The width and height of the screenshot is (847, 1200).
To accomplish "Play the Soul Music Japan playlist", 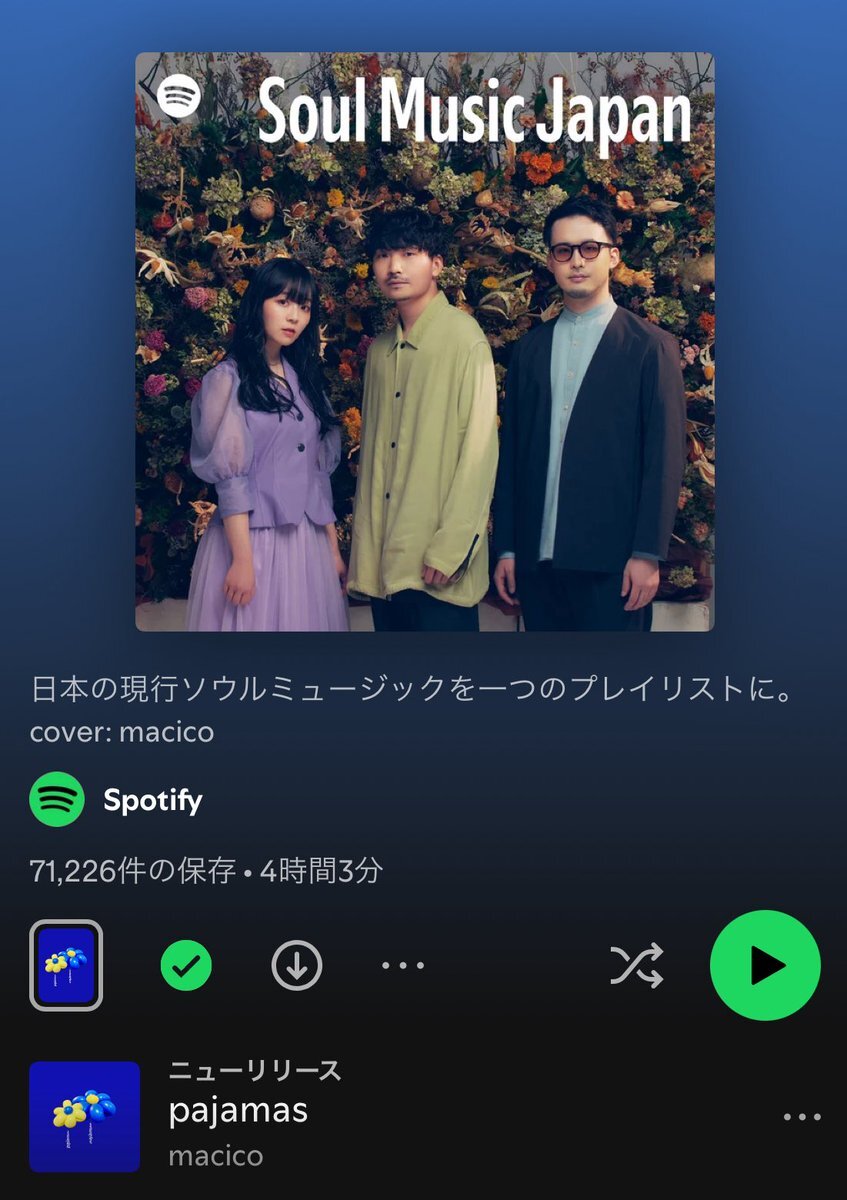I will (765, 965).
